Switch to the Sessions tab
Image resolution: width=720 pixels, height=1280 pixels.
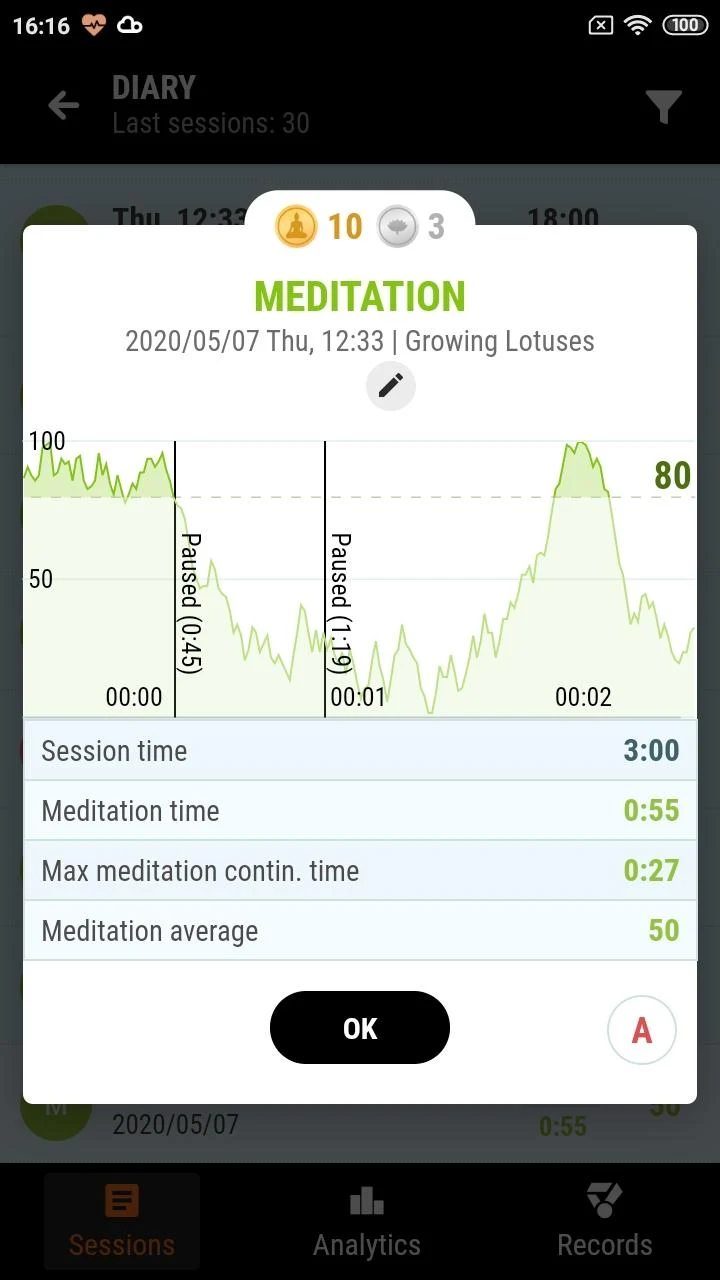click(122, 1221)
